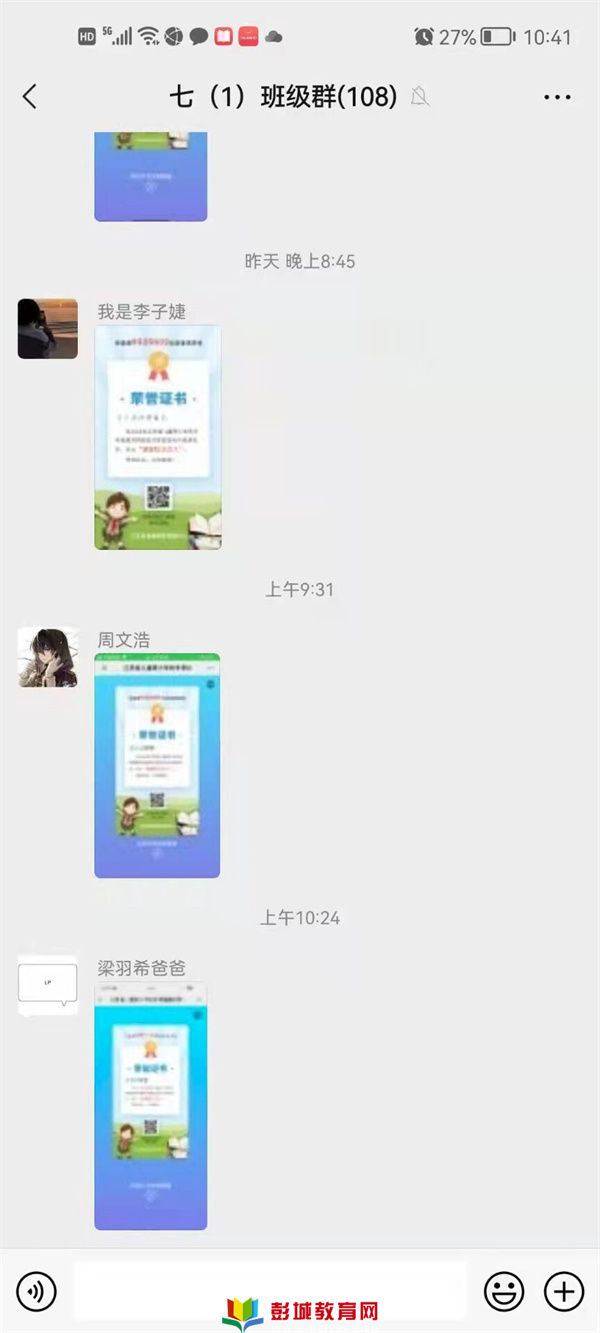Image resolution: width=600 pixels, height=1333 pixels.
Task: Open the partially visible image at the top of the chat
Action: coord(150,176)
